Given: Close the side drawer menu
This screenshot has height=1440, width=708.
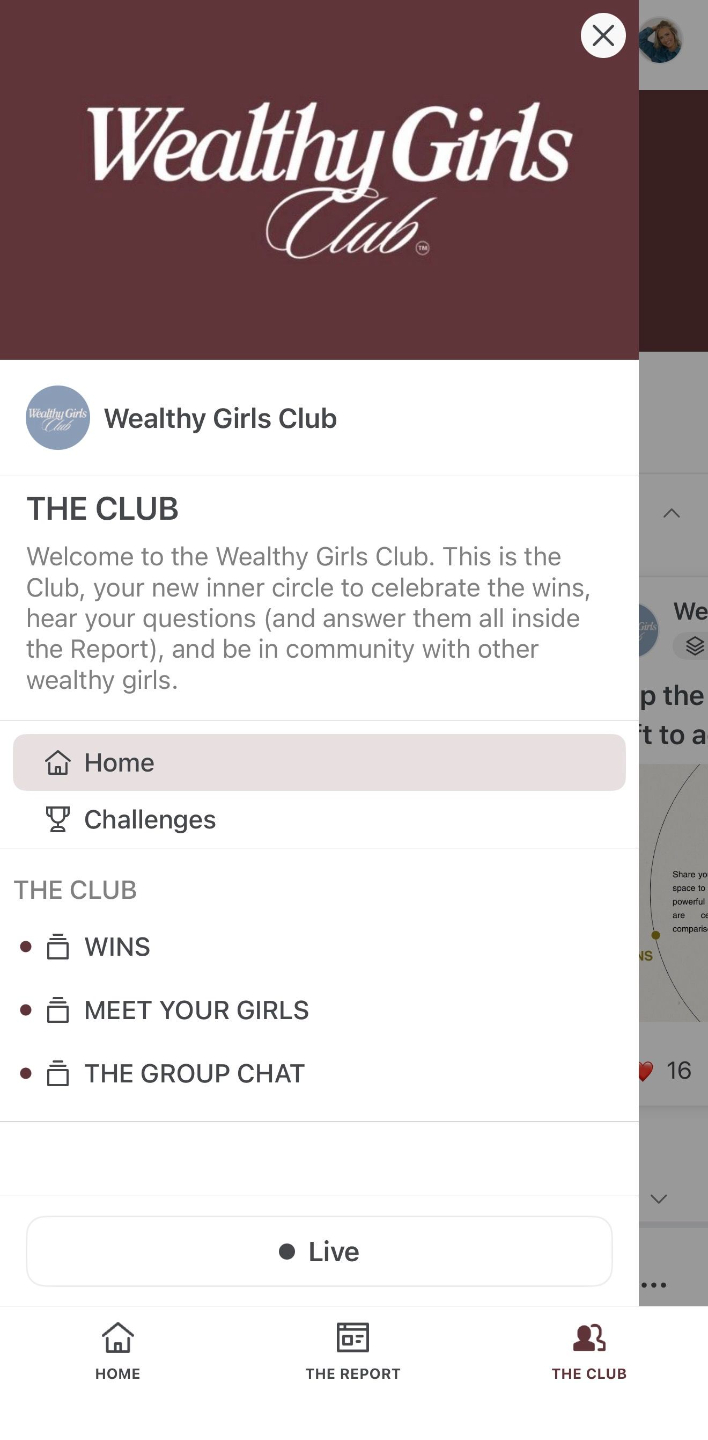Looking at the screenshot, I should click(603, 36).
